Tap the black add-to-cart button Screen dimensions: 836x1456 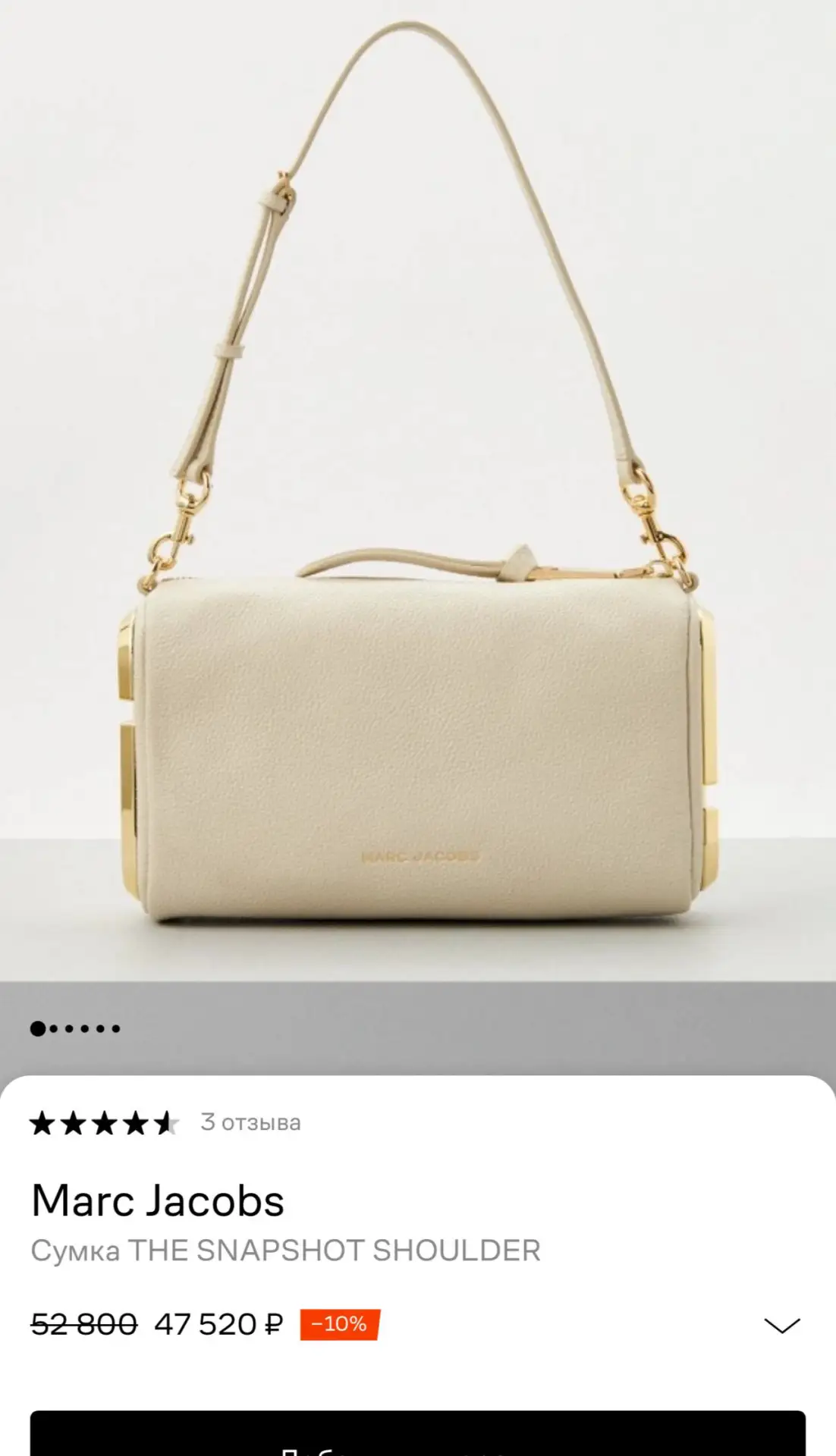pyautogui.click(x=418, y=1432)
